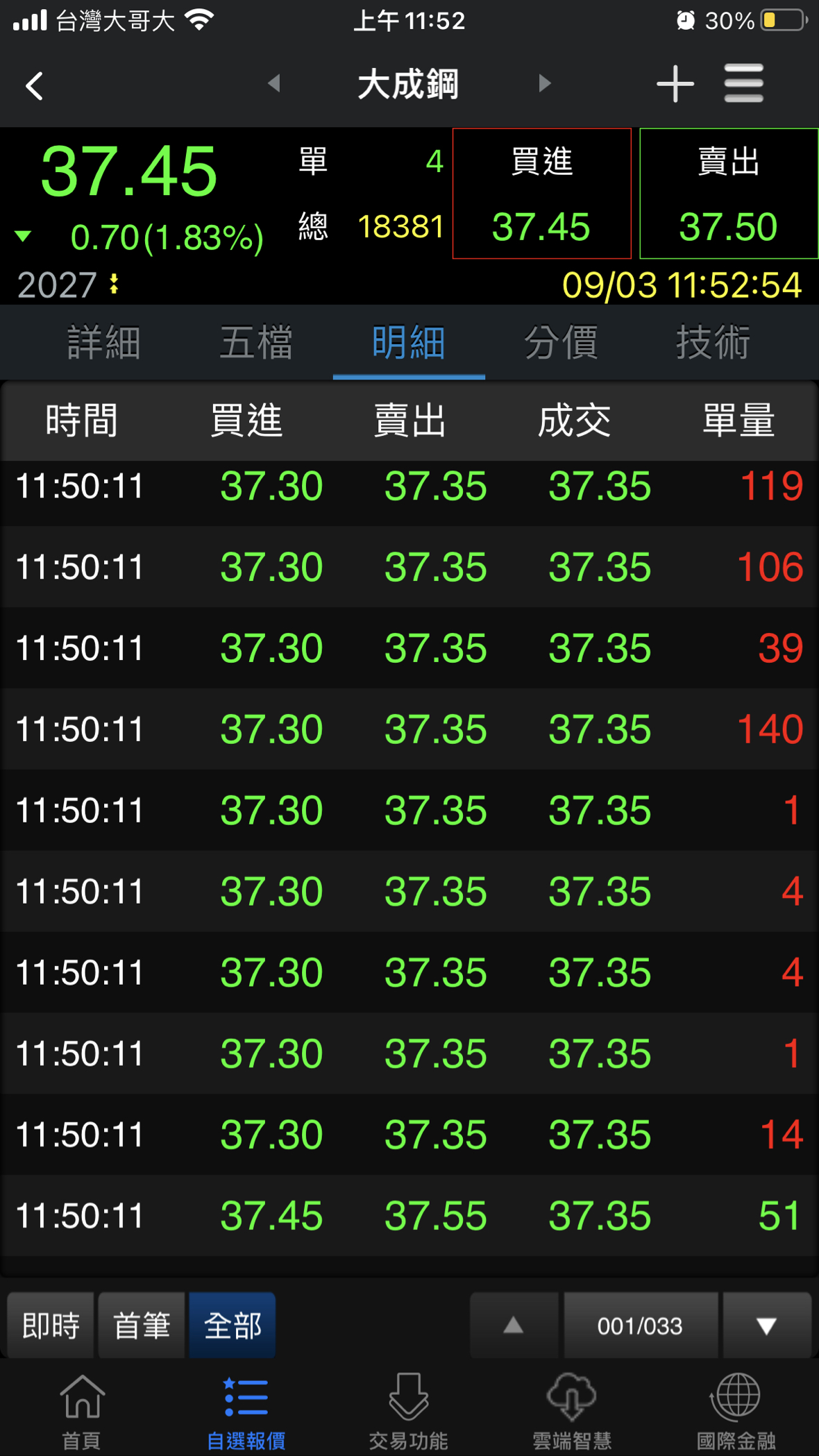Tap the 賣出 37.50 sell box
Viewport: 819px width, 1456px height.
728,194
